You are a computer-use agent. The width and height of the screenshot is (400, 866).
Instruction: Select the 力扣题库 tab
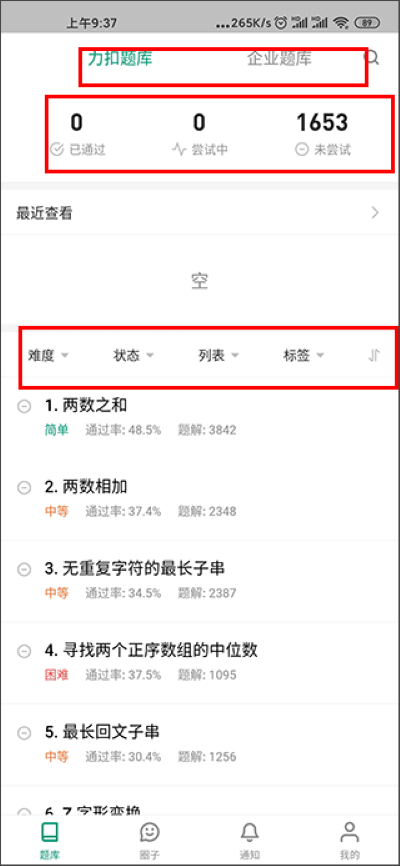[120, 59]
